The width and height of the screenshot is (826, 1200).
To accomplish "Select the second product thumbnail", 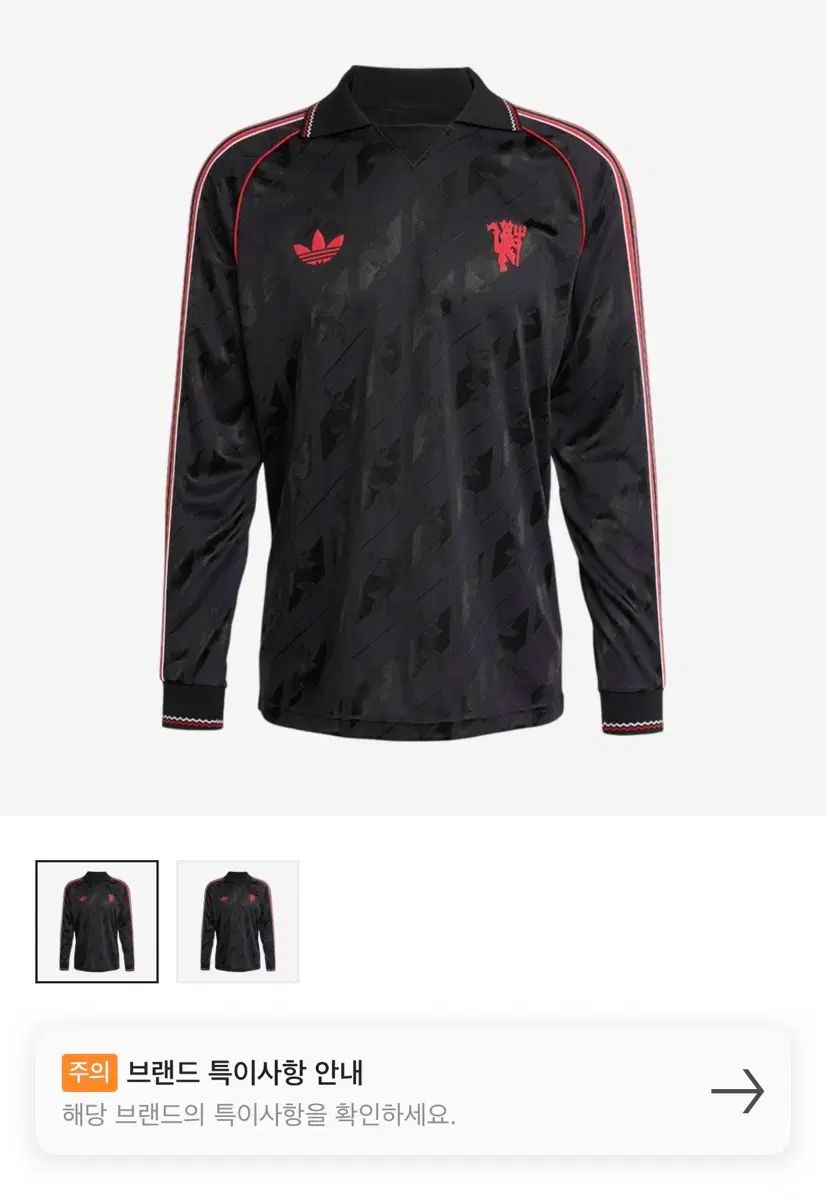I will coord(238,921).
